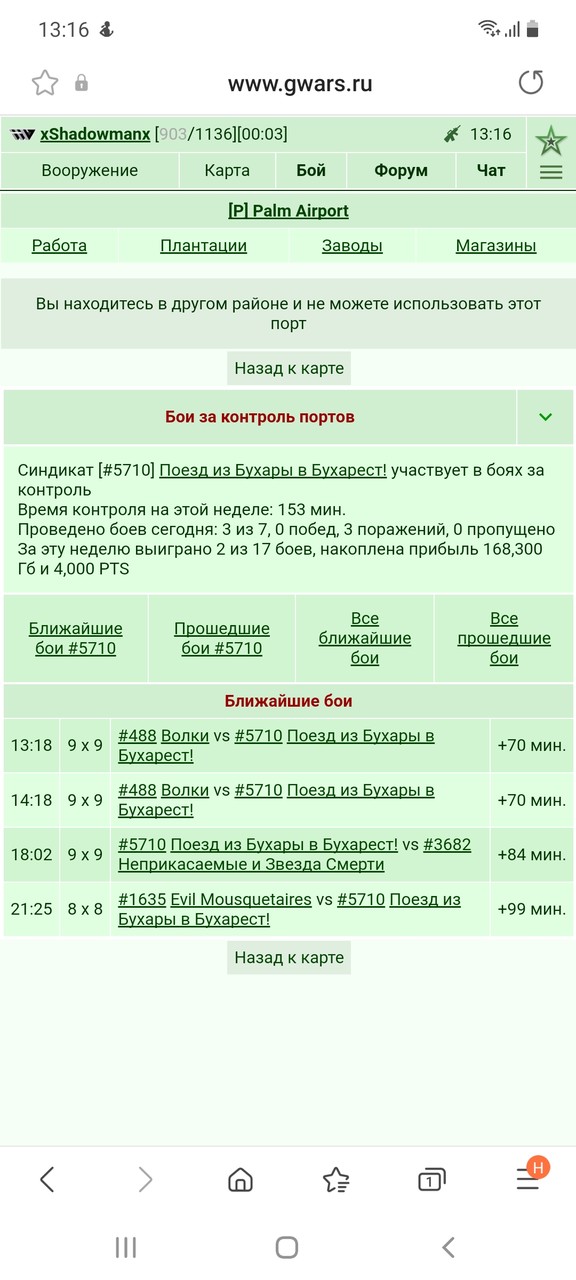Viewport: 576px width, 1280px height.
Task: Reload the page in the browser
Action: click(531, 83)
